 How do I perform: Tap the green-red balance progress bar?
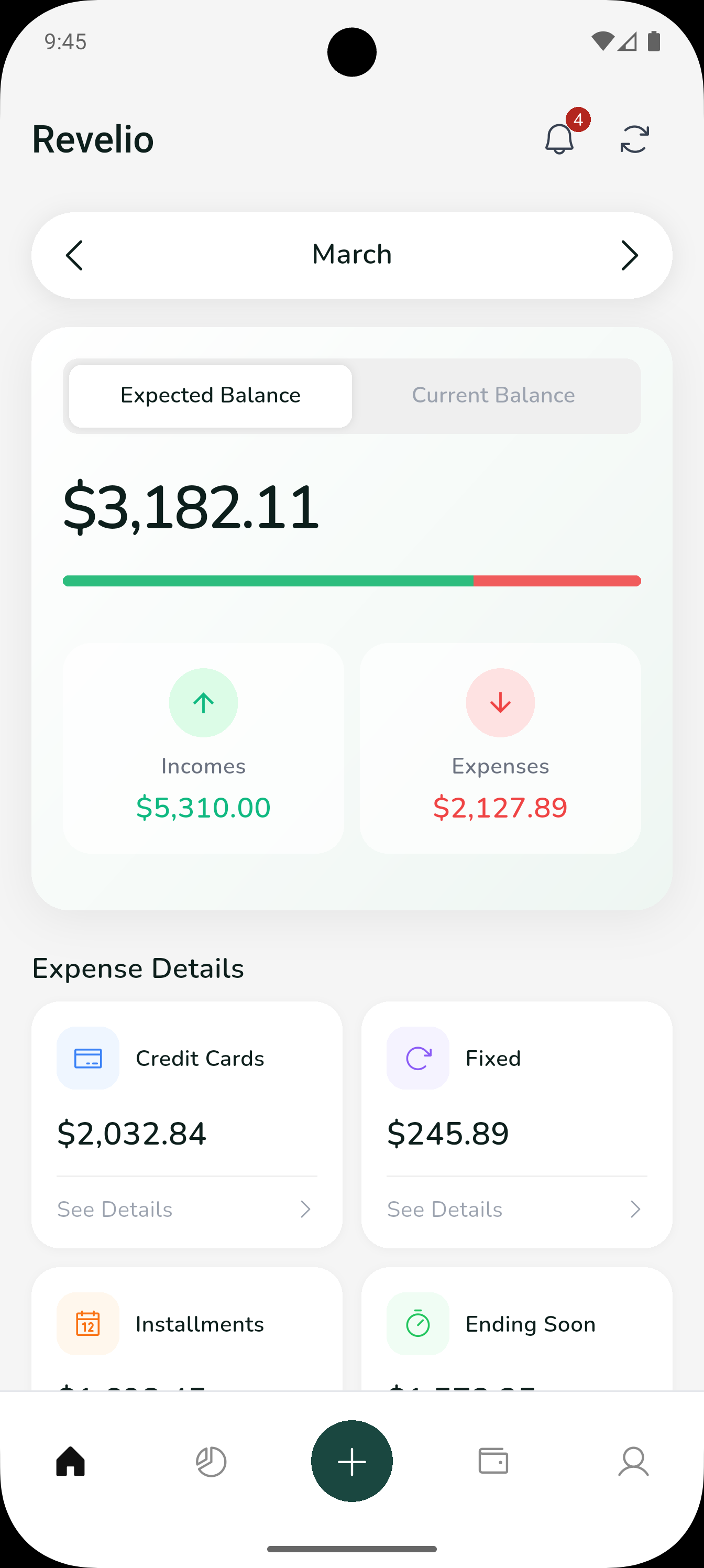(x=351, y=581)
